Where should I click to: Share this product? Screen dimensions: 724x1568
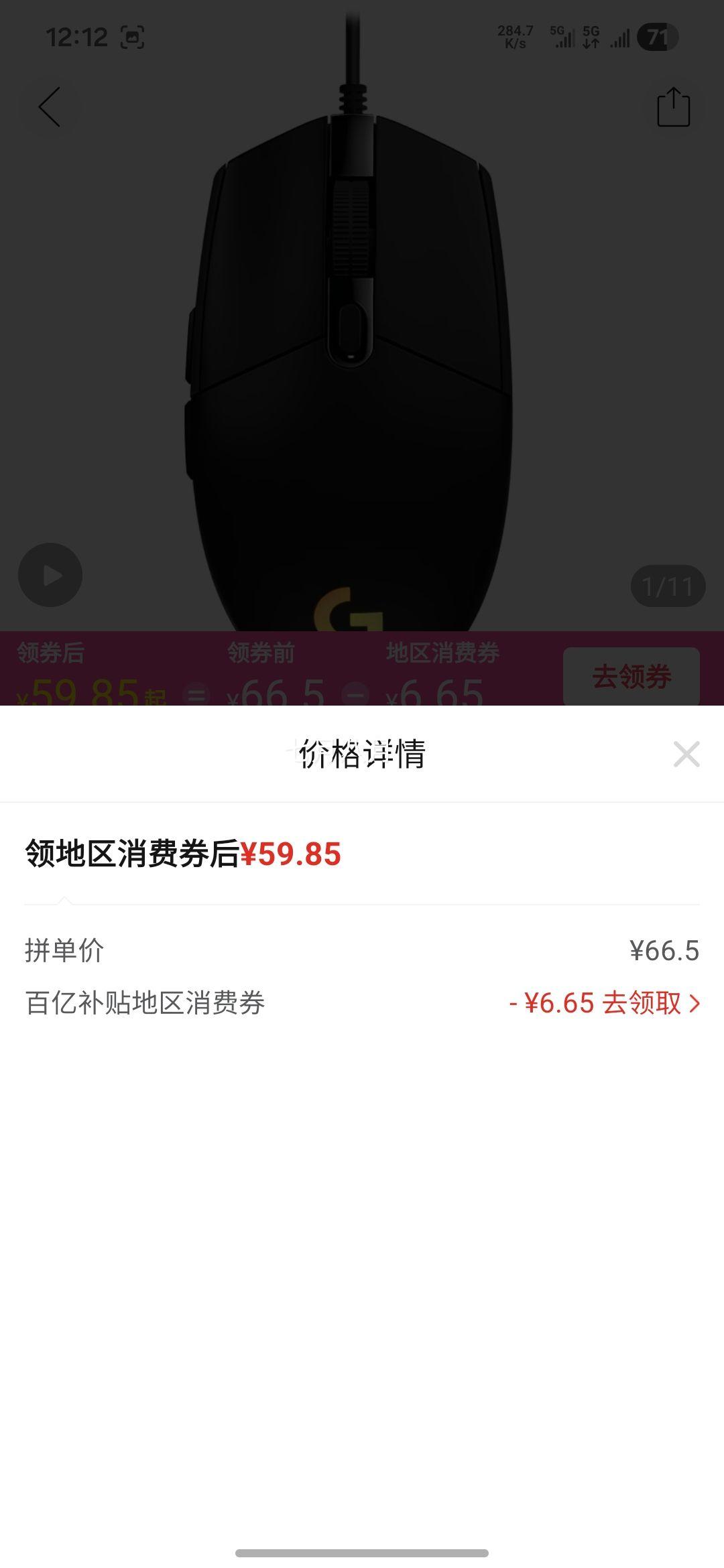coord(673,107)
